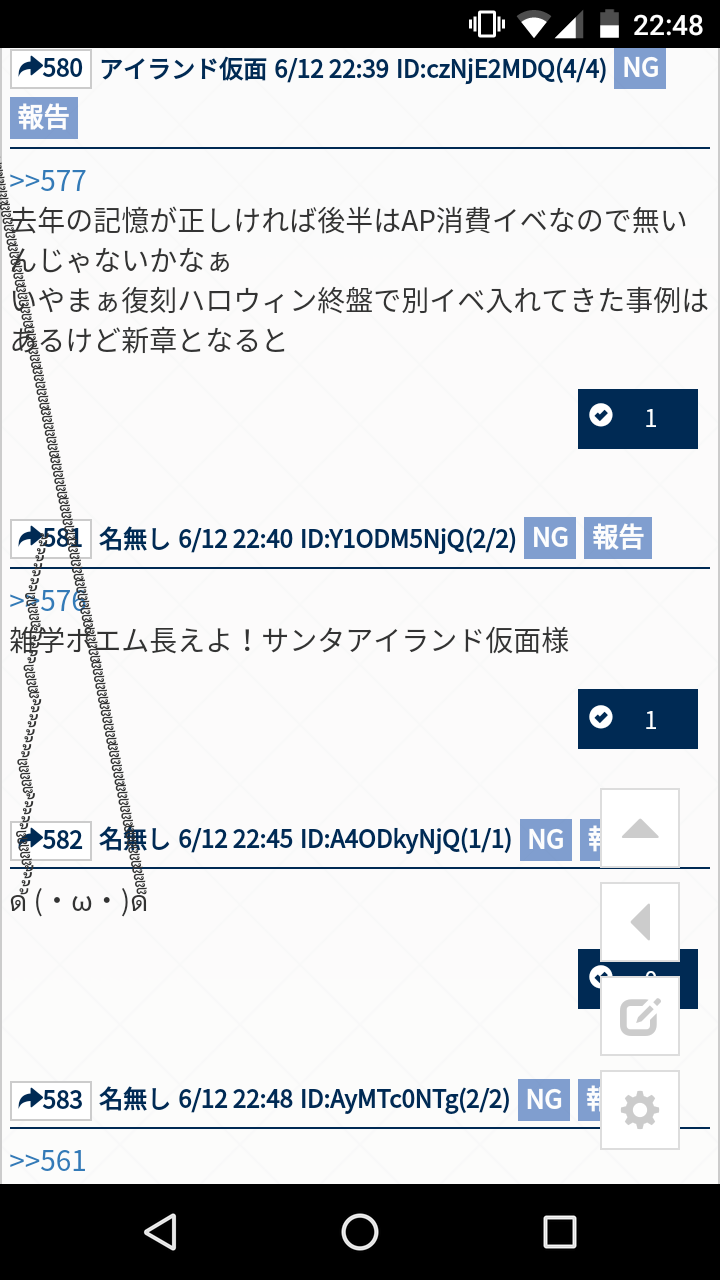Follow the >>561 anchor link
The width and height of the screenshot is (720, 1280).
48,1161
